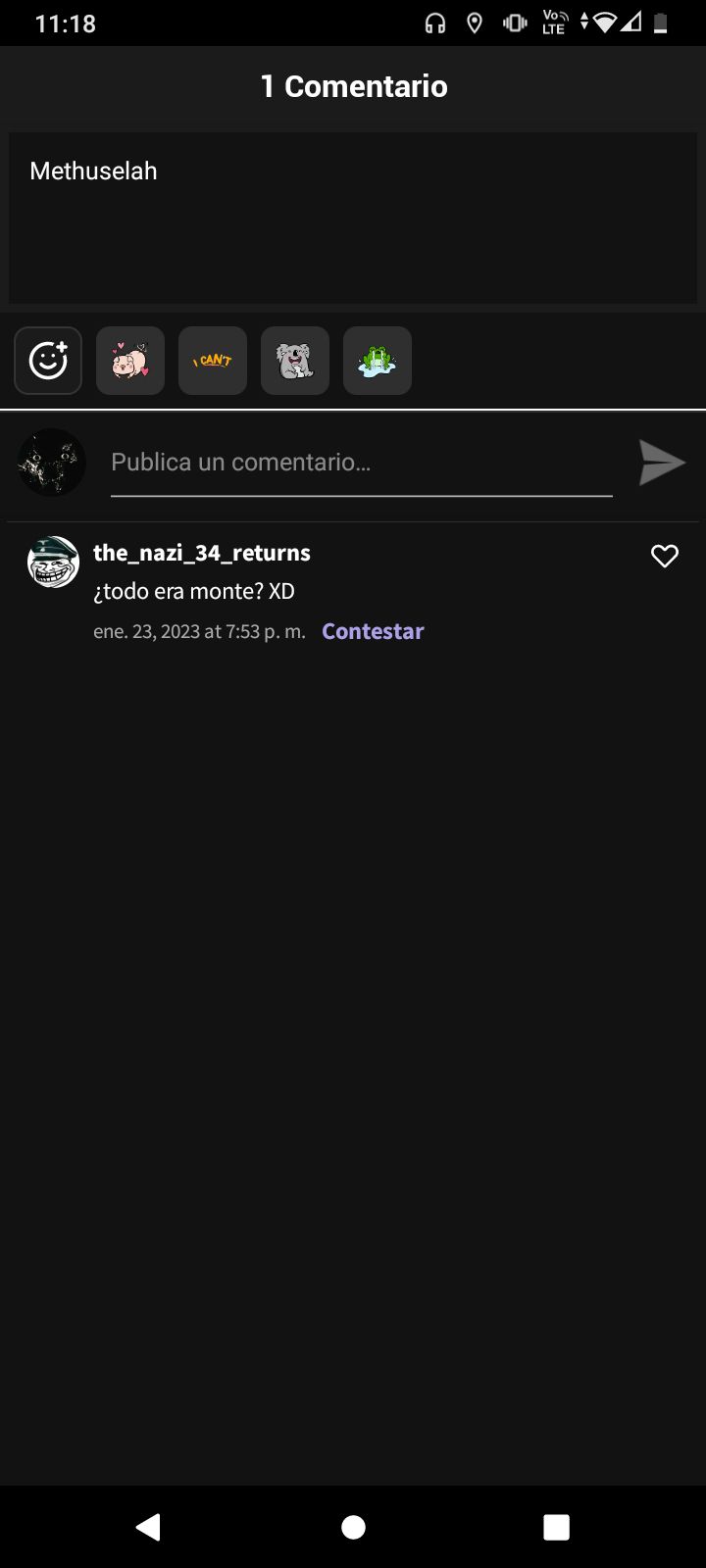Choose the "I CAN'T" sticker

click(213, 361)
